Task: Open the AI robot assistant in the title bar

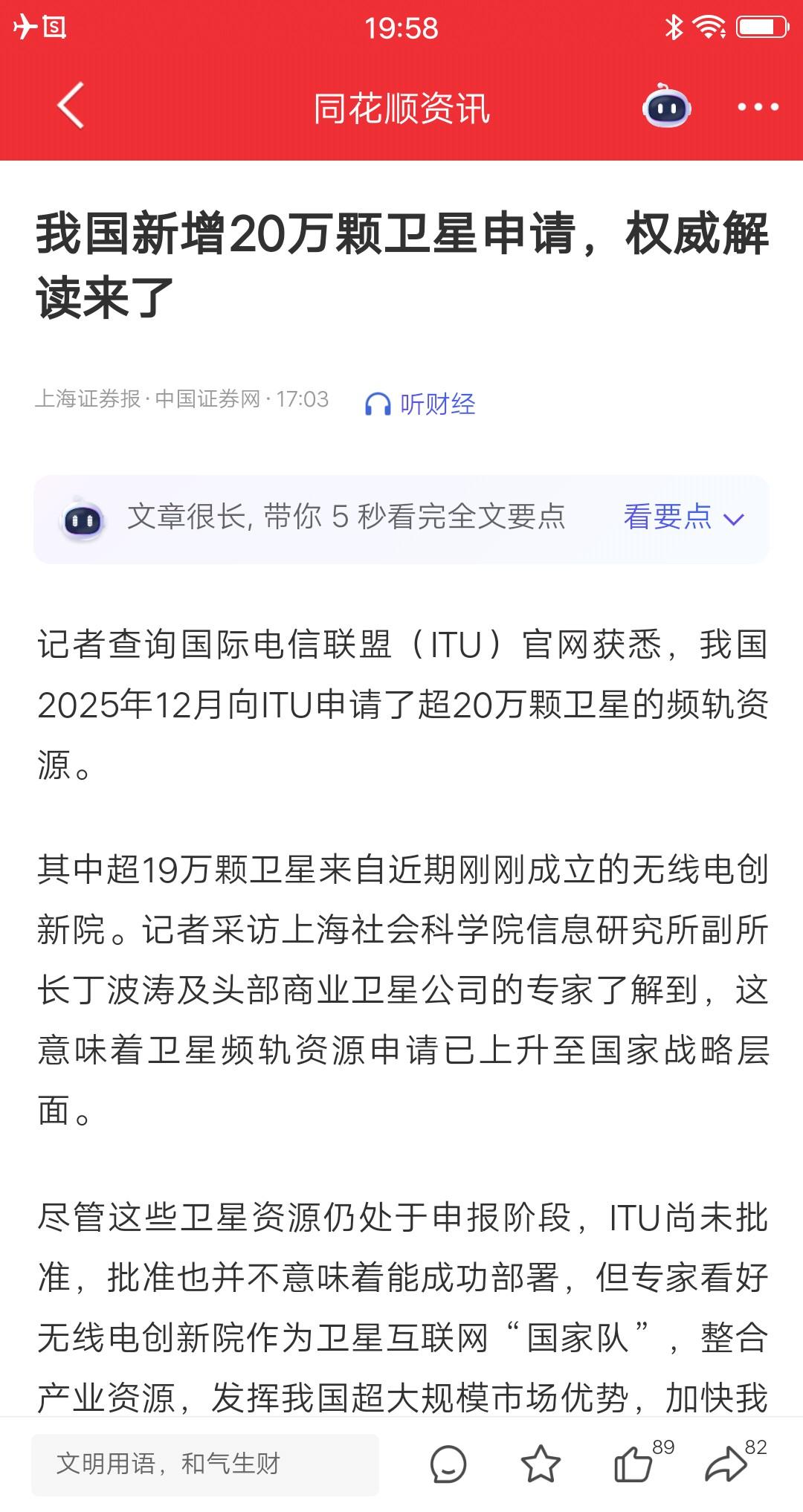Action: 667,107
